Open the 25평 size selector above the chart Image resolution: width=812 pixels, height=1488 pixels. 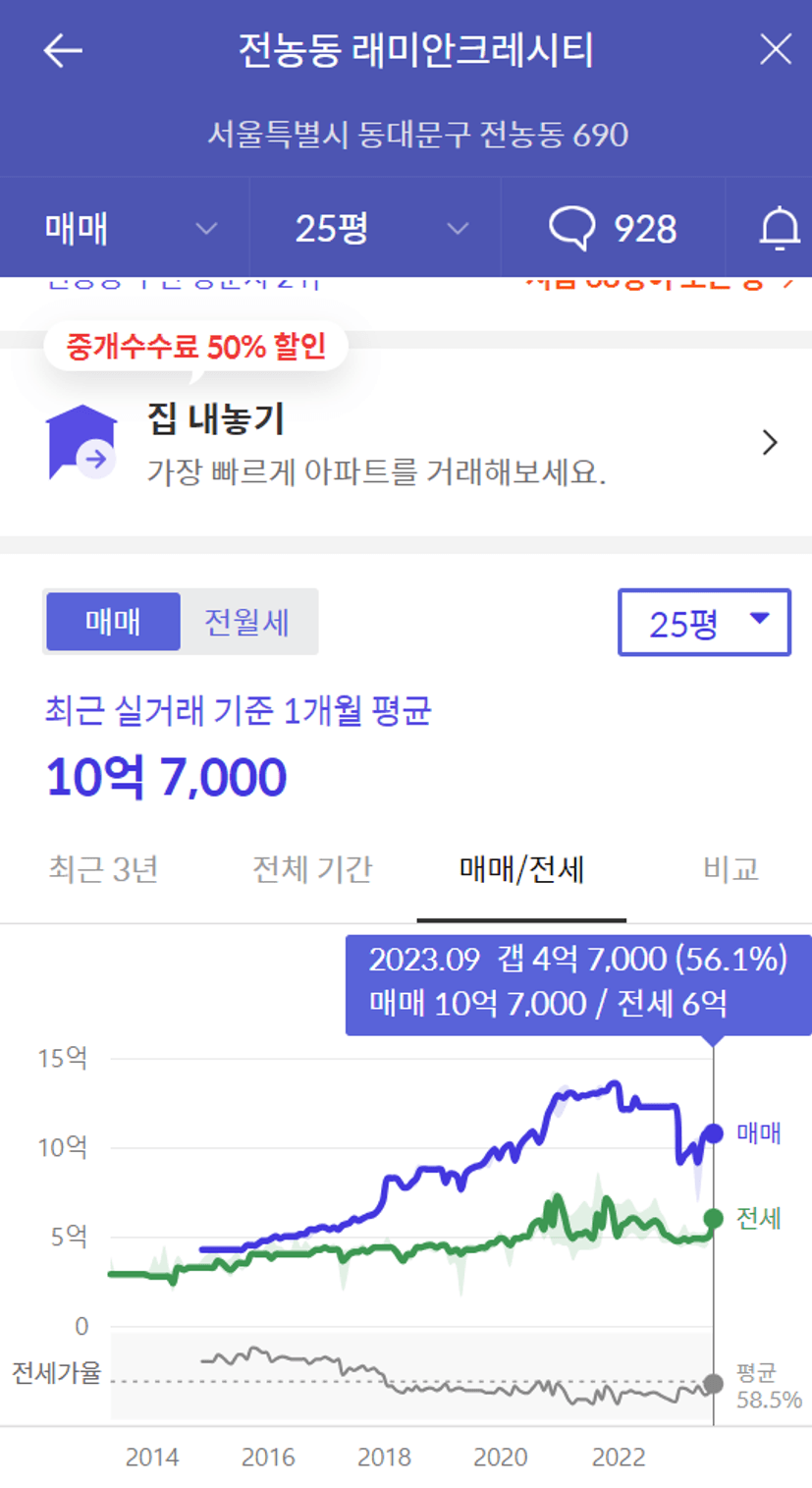(x=704, y=622)
